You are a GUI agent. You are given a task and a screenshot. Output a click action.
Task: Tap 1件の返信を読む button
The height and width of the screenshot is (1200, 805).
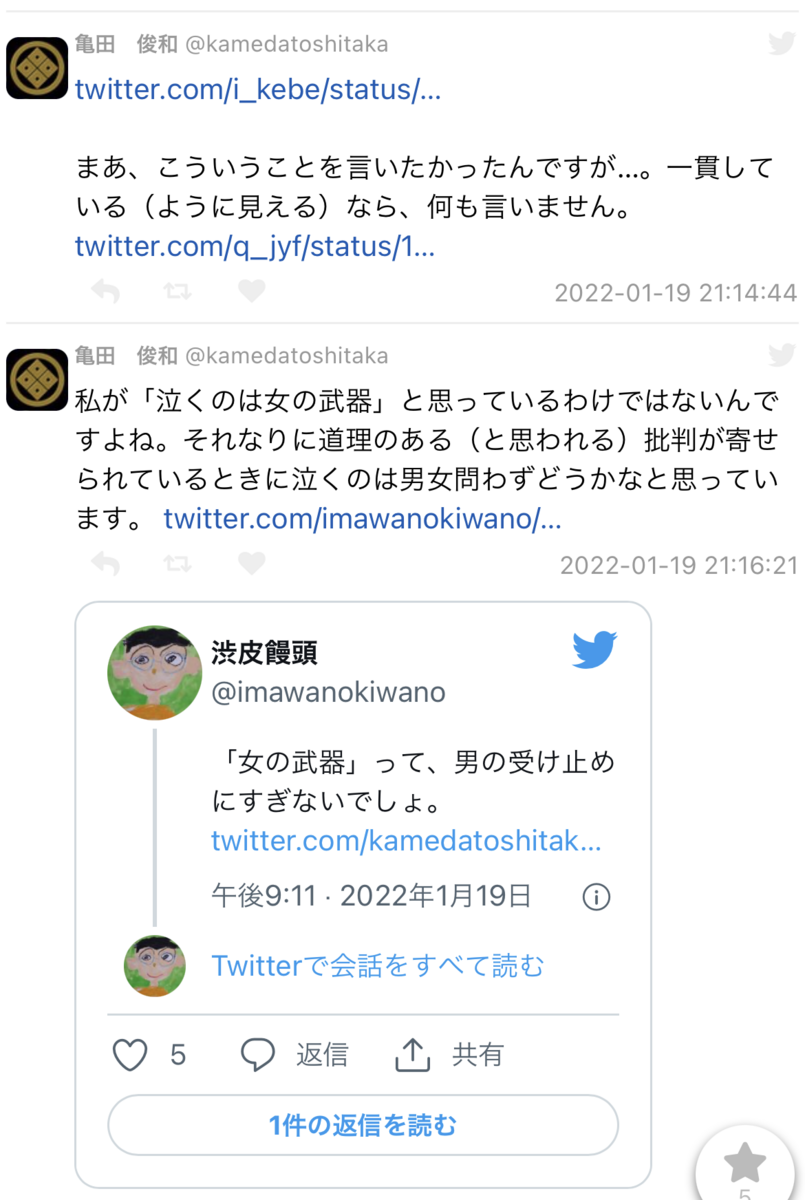363,1126
